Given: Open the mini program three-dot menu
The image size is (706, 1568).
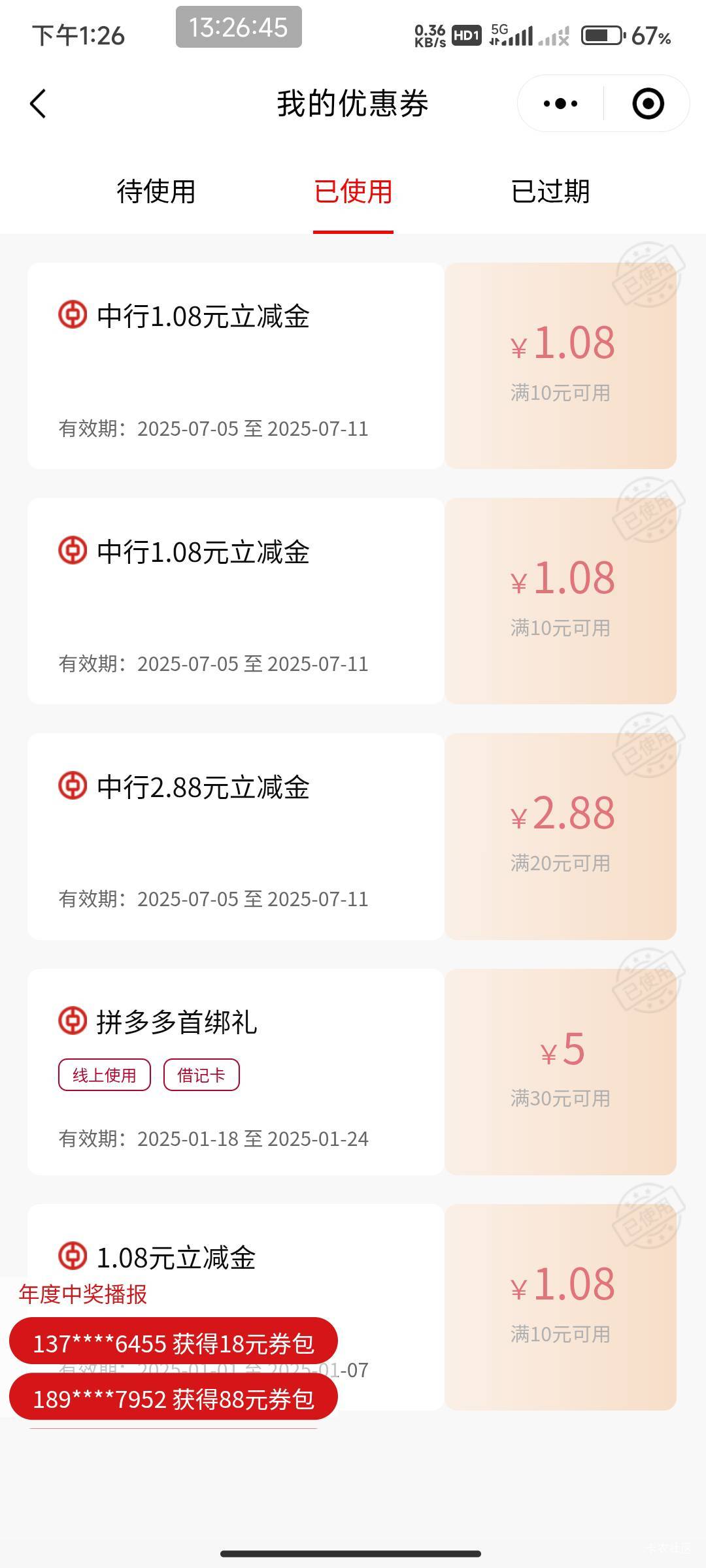Looking at the screenshot, I should [x=561, y=104].
